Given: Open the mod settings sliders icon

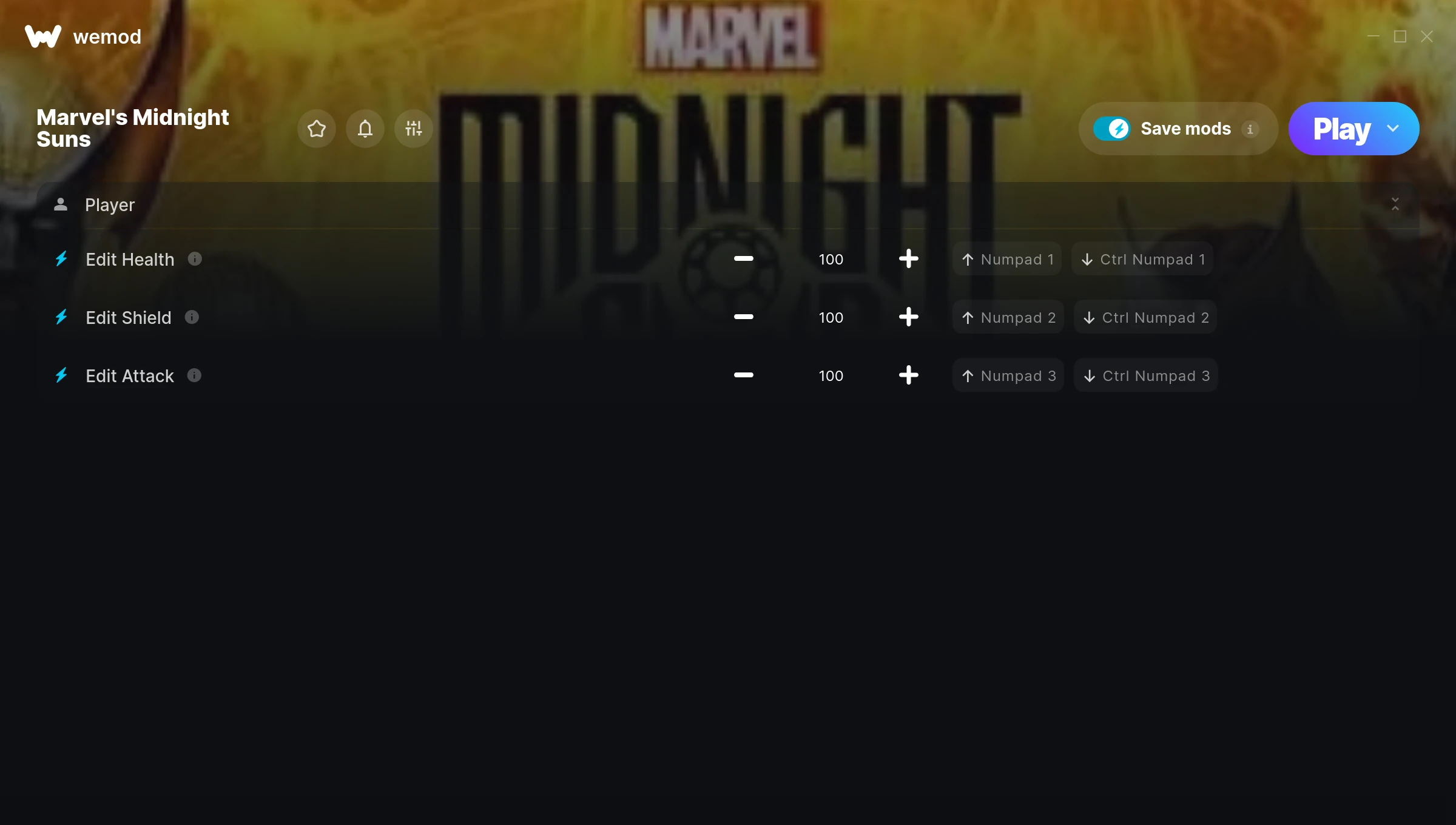Looking at the screenshot, I should click(413, 129).
